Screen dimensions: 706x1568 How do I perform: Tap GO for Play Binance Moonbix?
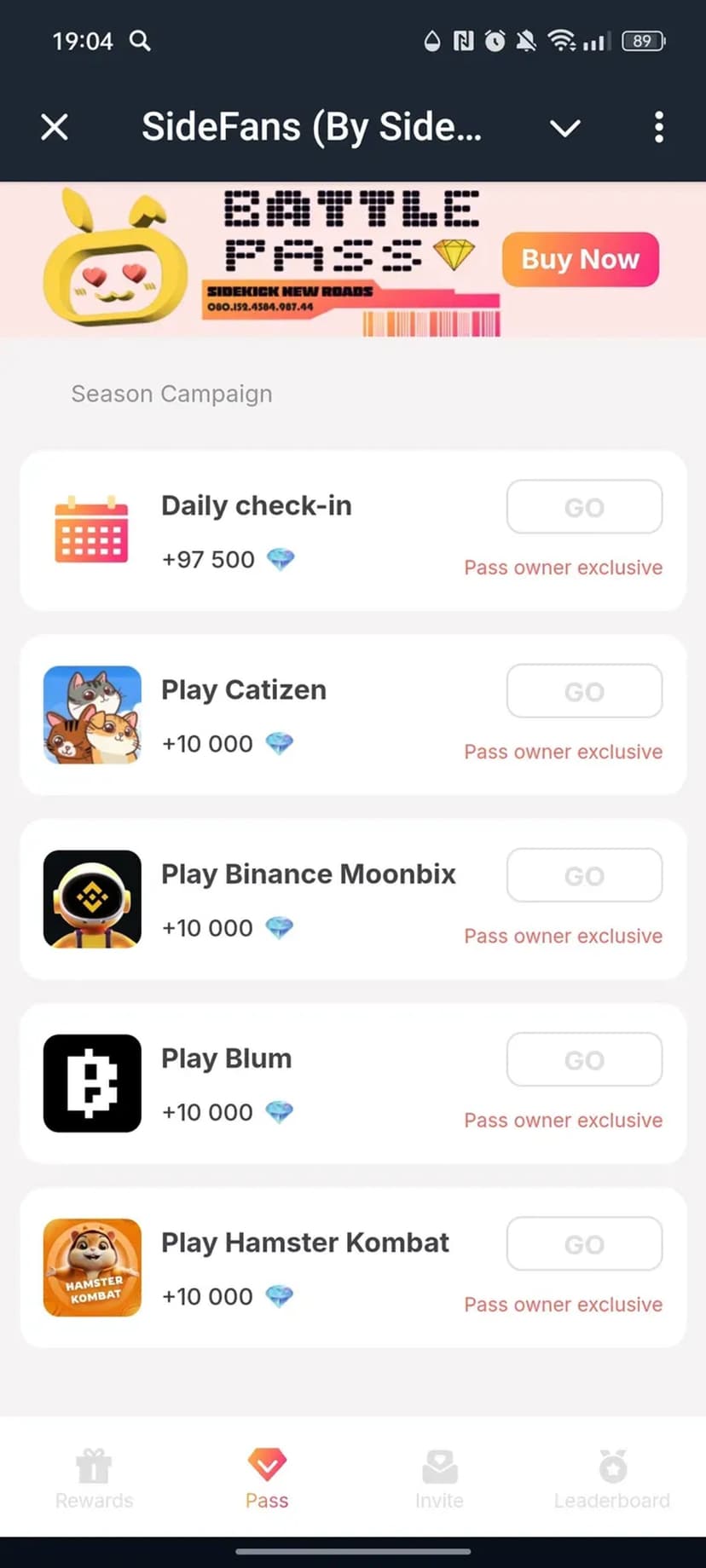(584, 875)
